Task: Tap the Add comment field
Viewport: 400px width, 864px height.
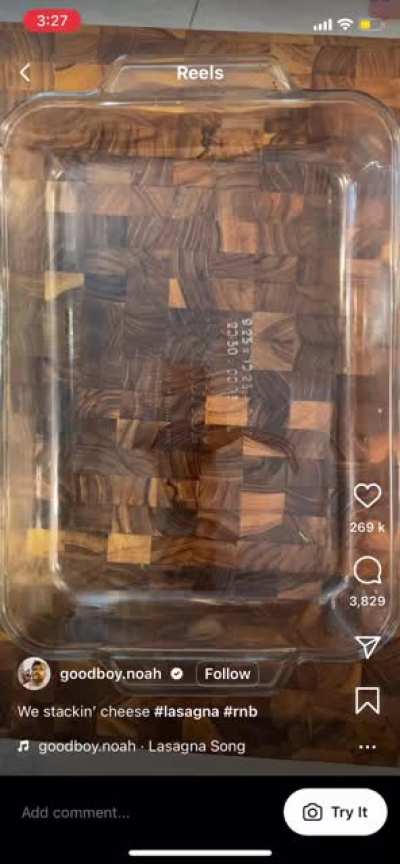Action: 75,812
